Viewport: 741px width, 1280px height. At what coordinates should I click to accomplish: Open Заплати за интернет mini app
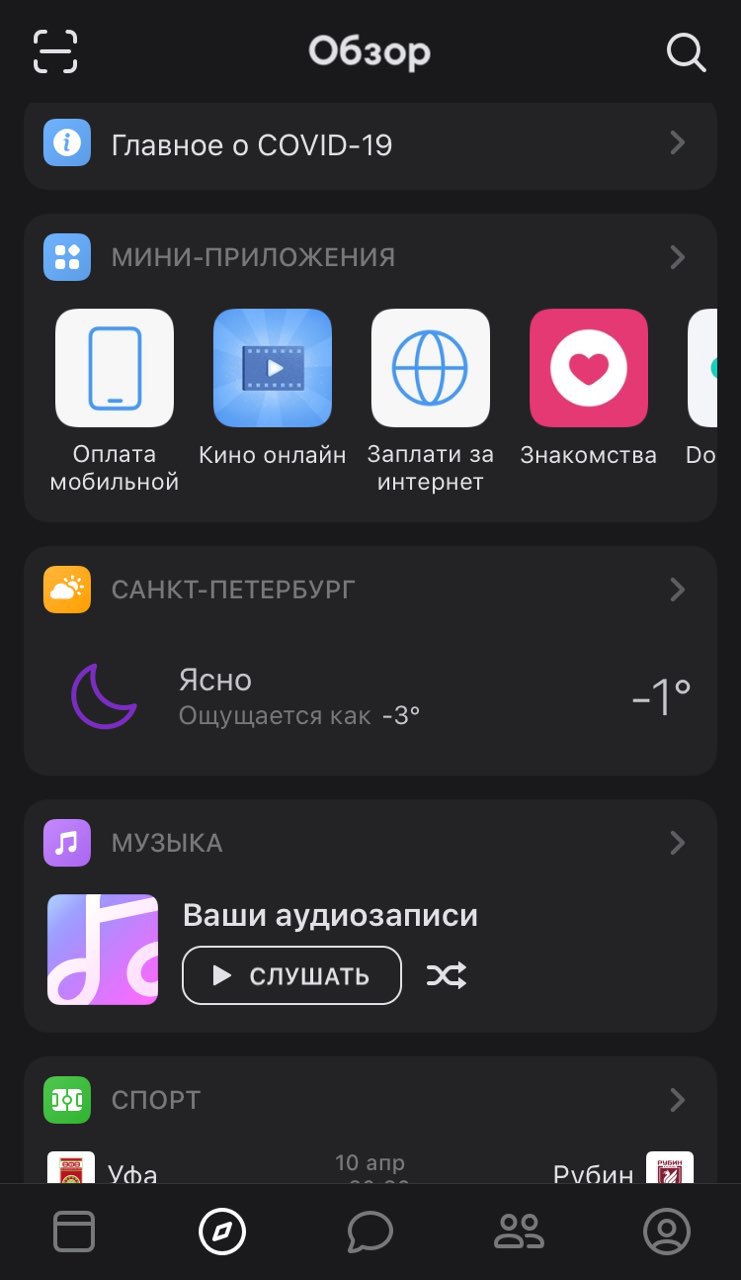pyautogui.click(x=430, y=400)
